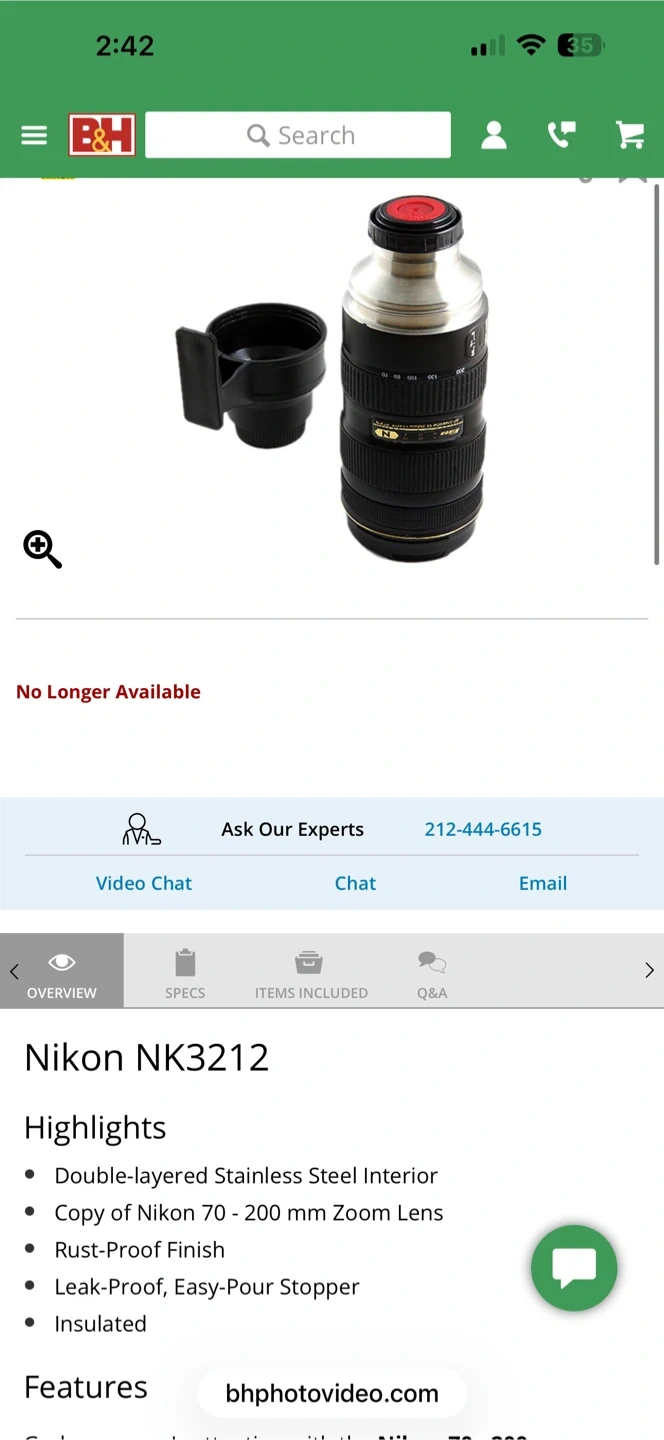Zoom in on the product image

[42, 549]
